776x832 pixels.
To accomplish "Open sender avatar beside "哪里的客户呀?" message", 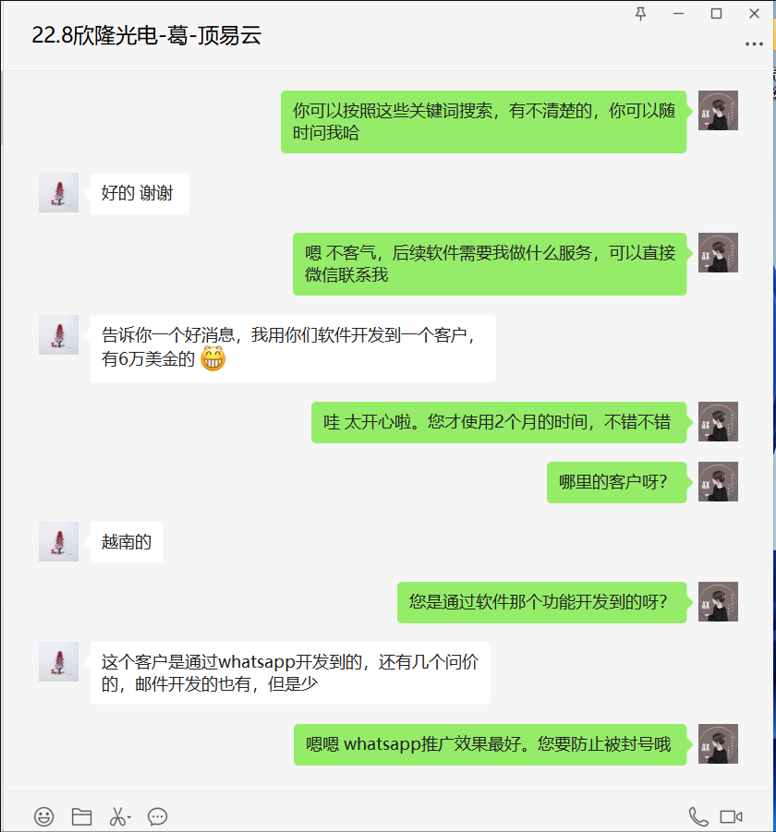I will [718, 482].
